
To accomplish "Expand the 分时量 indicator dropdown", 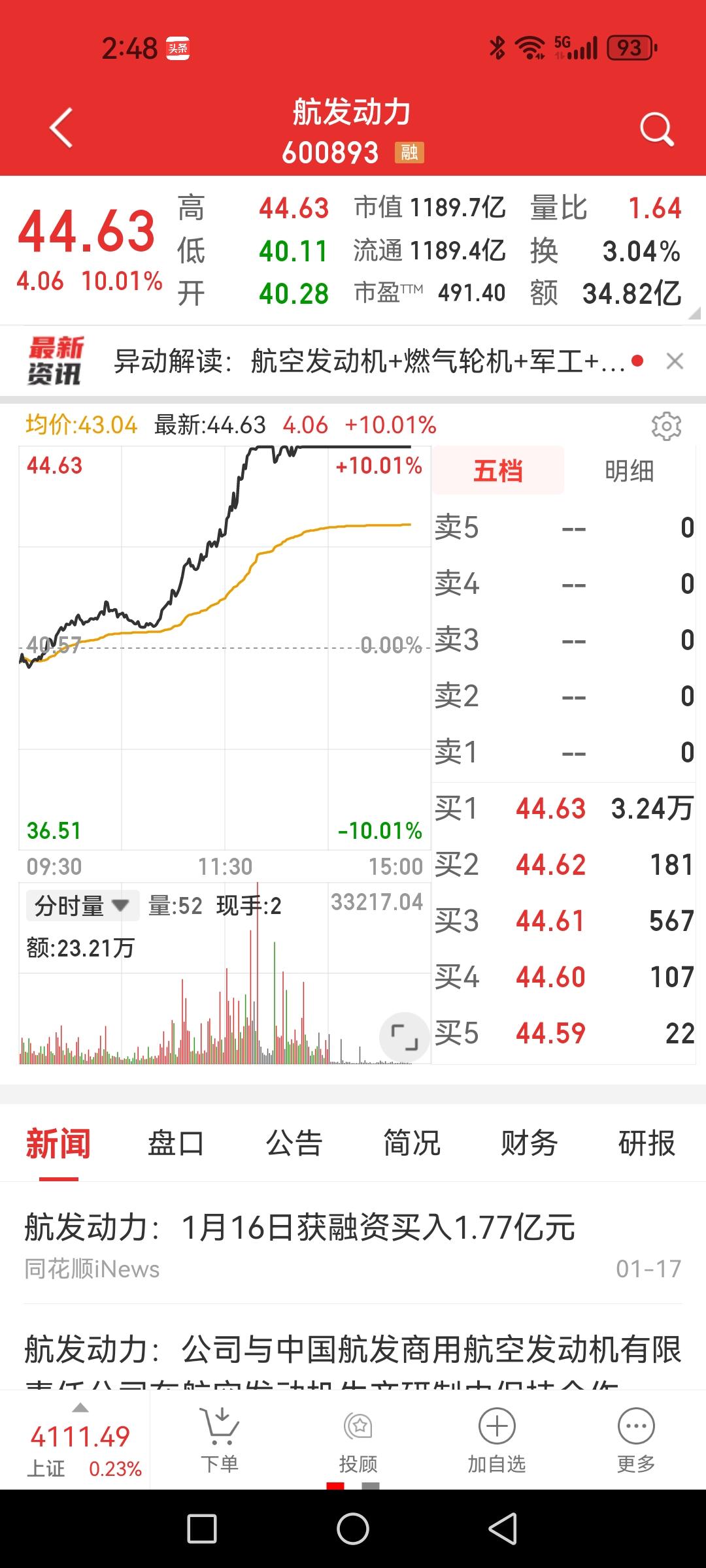I will (x=82, y=906).
